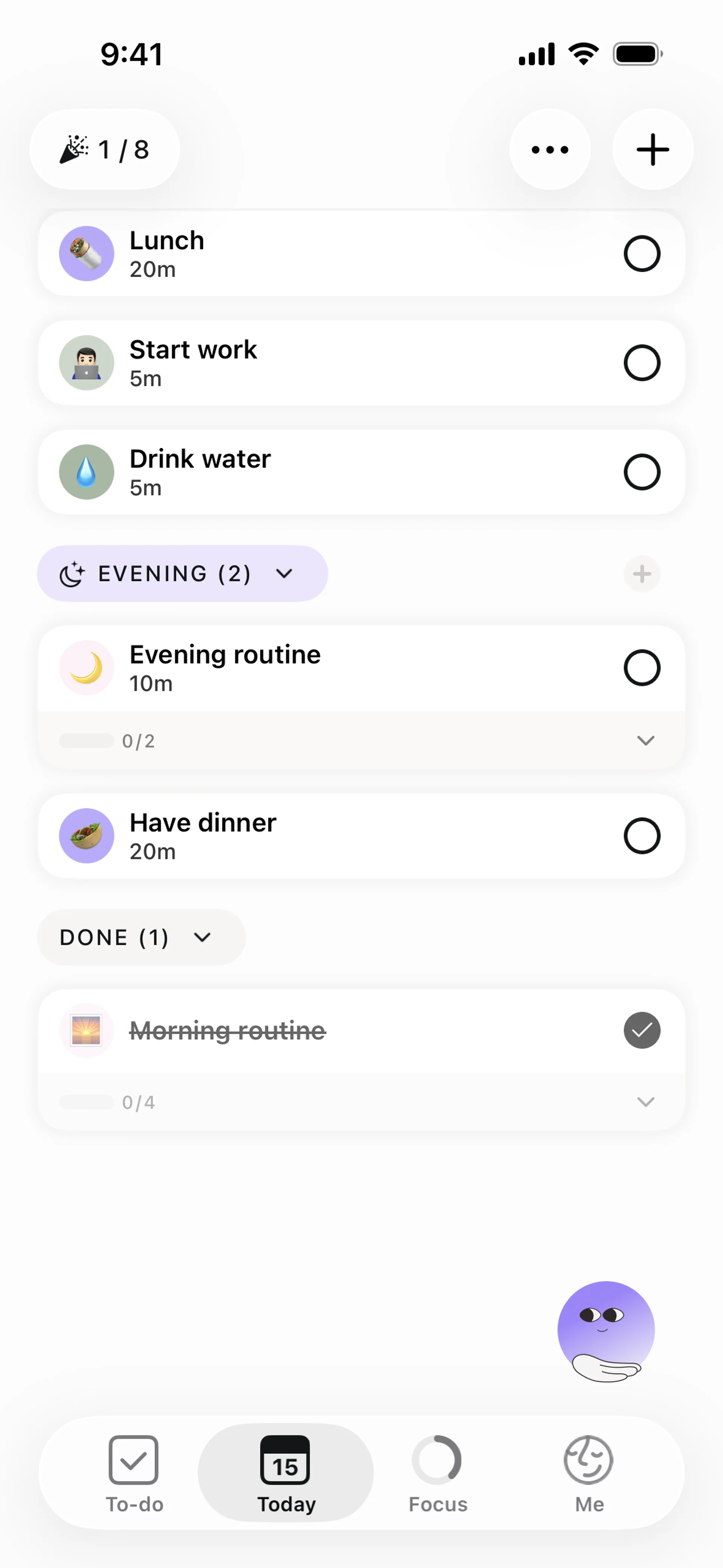Add a new task with the top plus button
Image resolution: width=723 pixels, height=1568 pixels.
point(653,150)
